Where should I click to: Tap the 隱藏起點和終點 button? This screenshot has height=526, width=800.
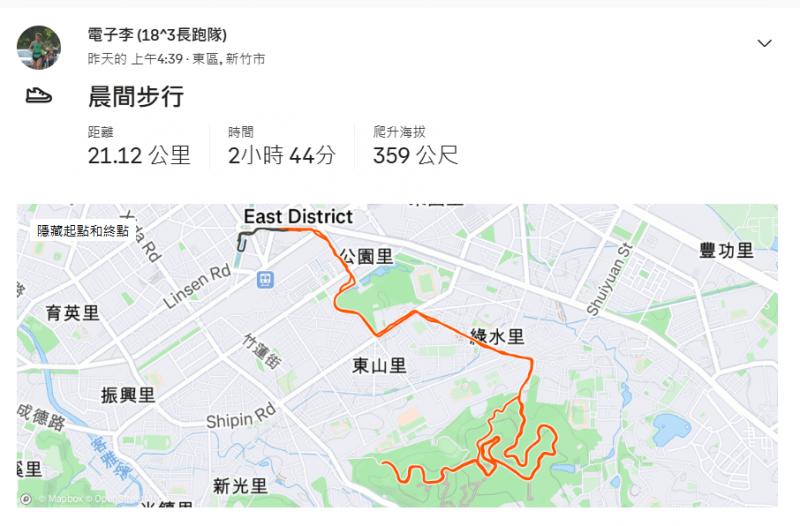click(83, 230)
